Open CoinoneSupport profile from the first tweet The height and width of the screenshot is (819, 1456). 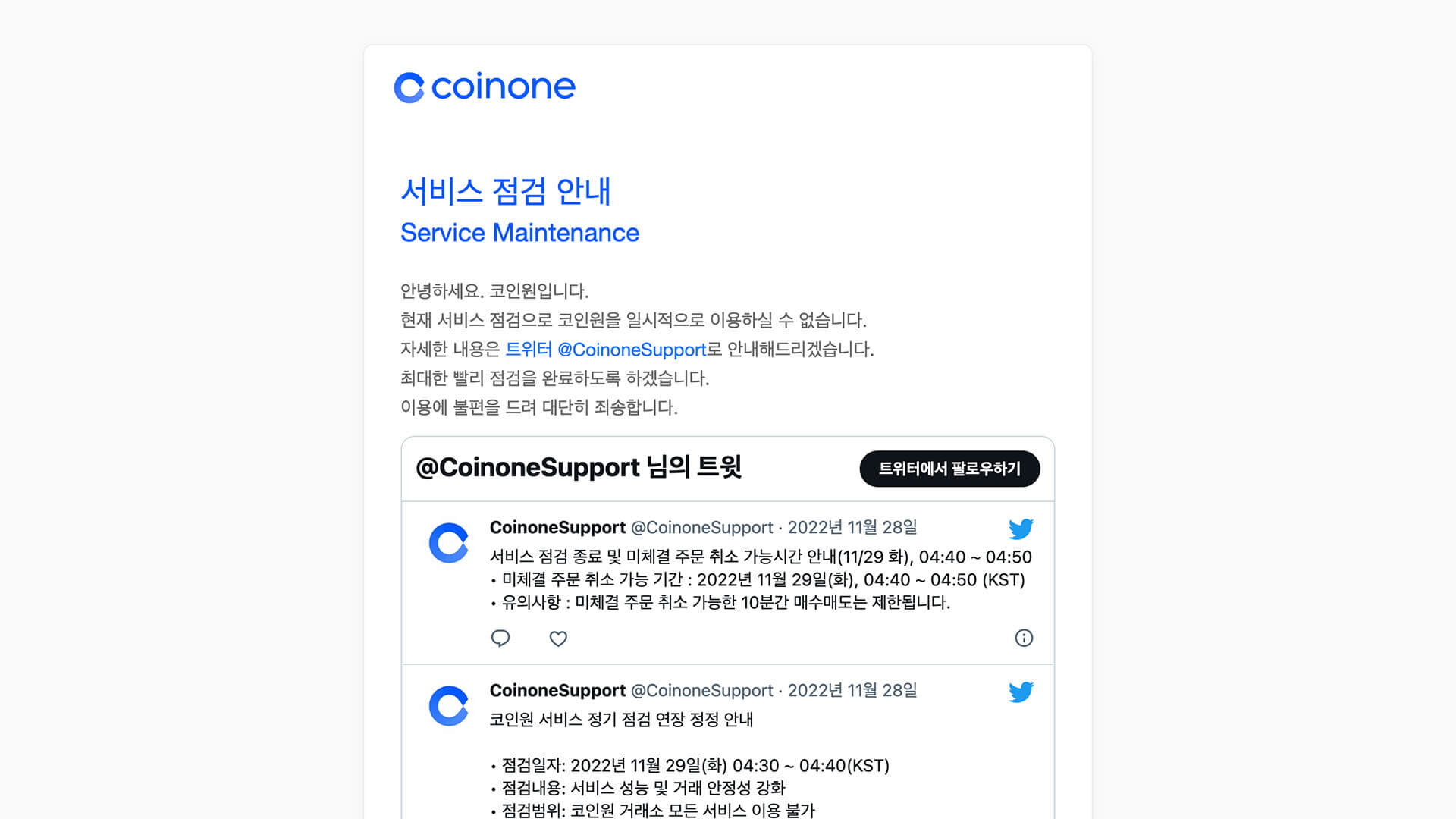pos(557,528)
